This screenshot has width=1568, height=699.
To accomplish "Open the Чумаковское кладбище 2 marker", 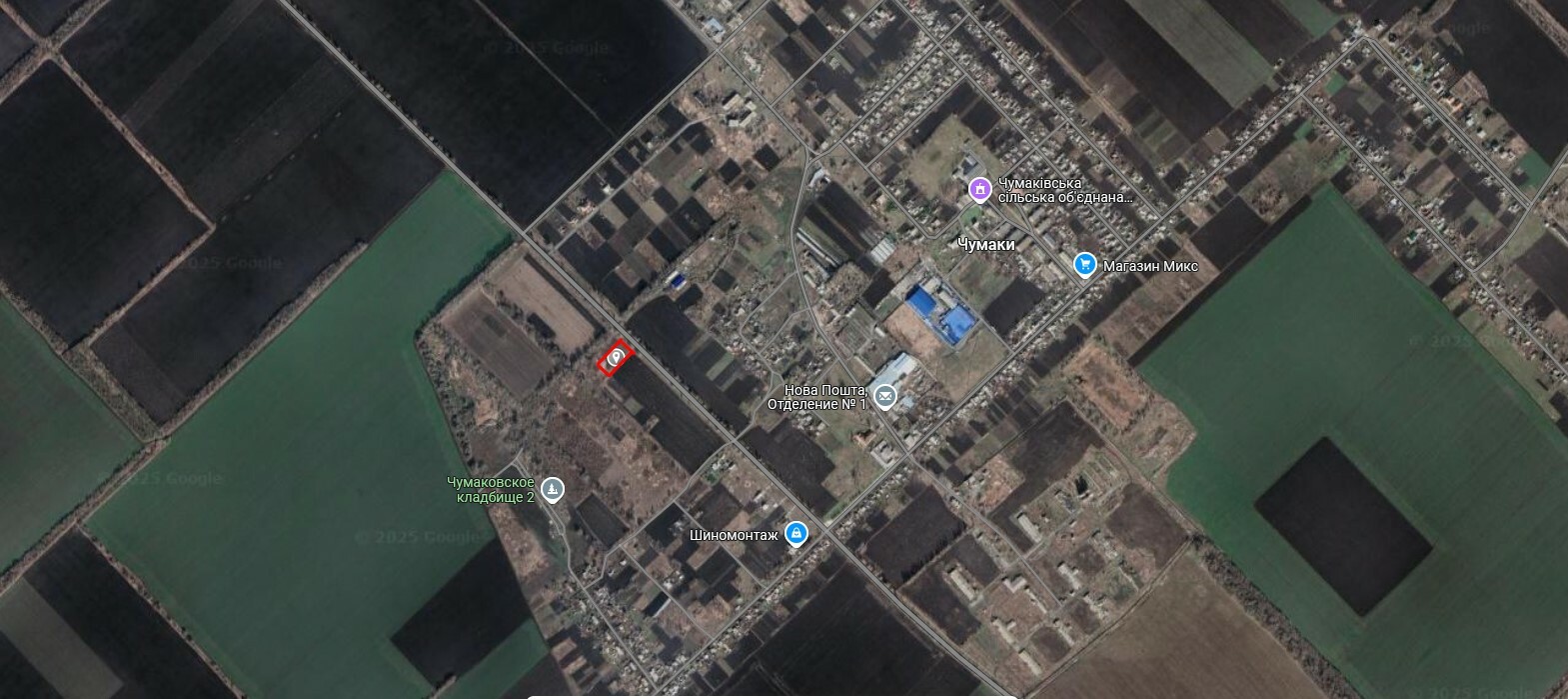I will coord(553,490).
